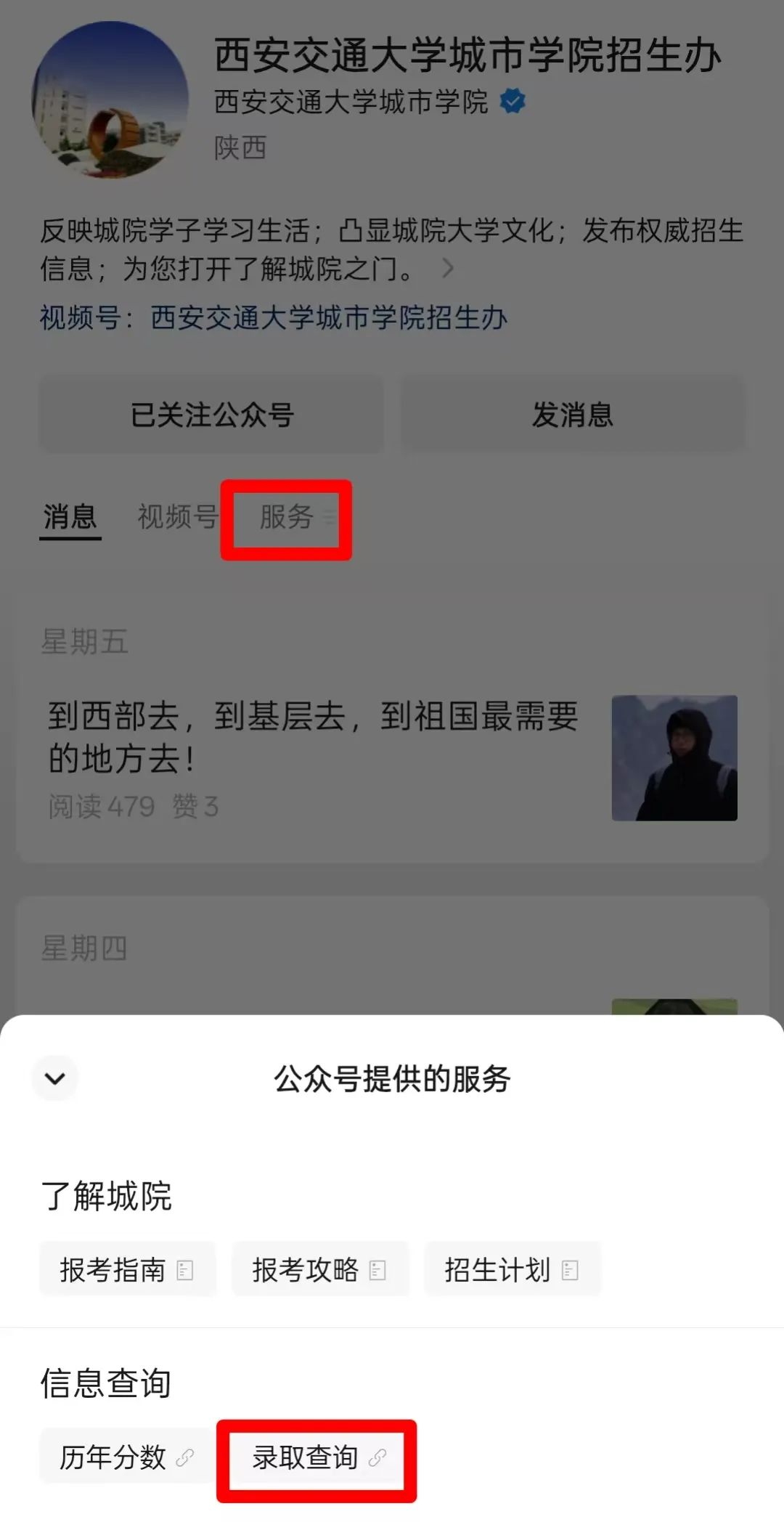The height and width of the screenshot is (1522, 784).
Task: Switch to the 服务 tab
Action: (x=287, y=518)
